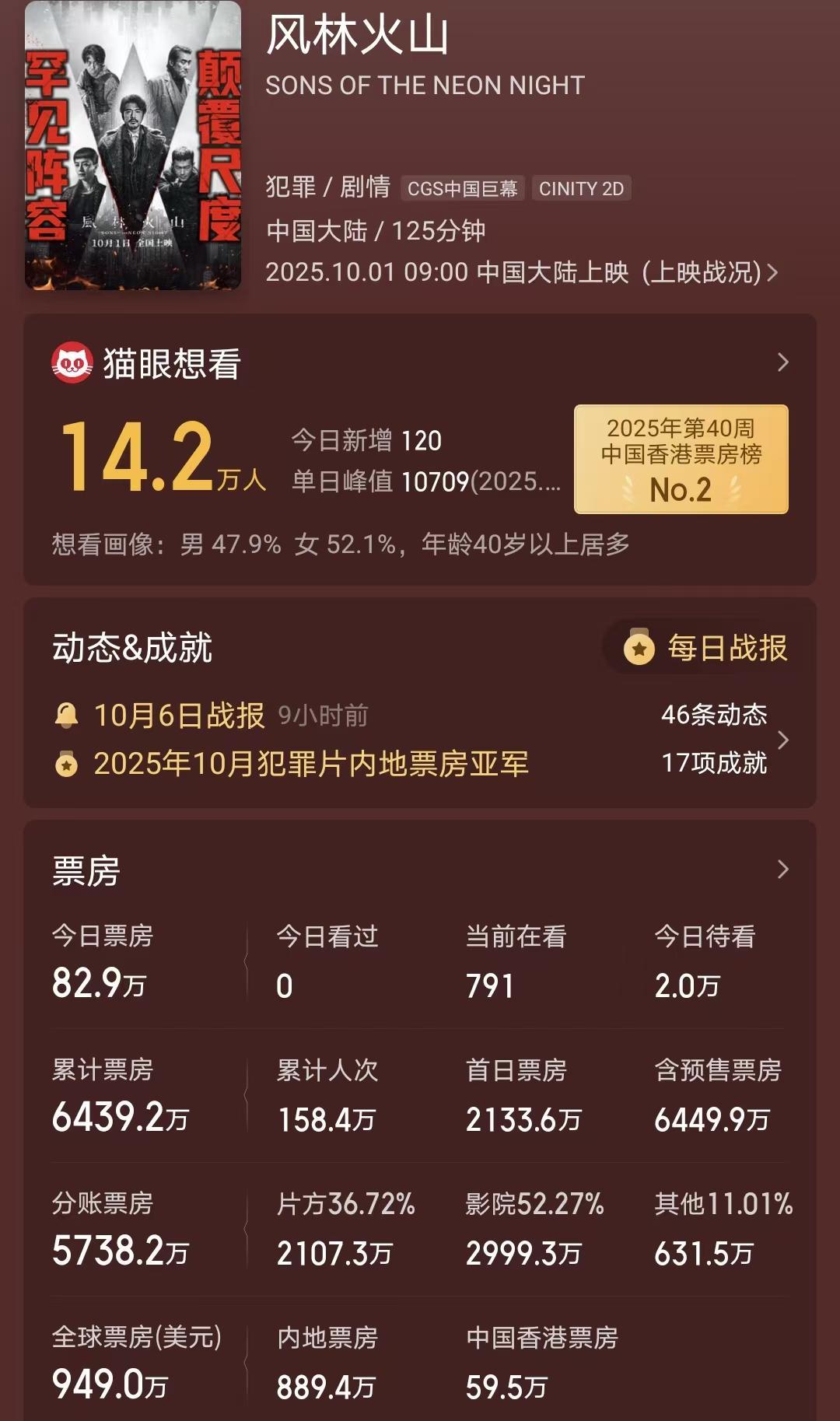This screenshot has width=840, height=1421.
Task: Expand the 猫眼想看 section
Action: [782, 362]
